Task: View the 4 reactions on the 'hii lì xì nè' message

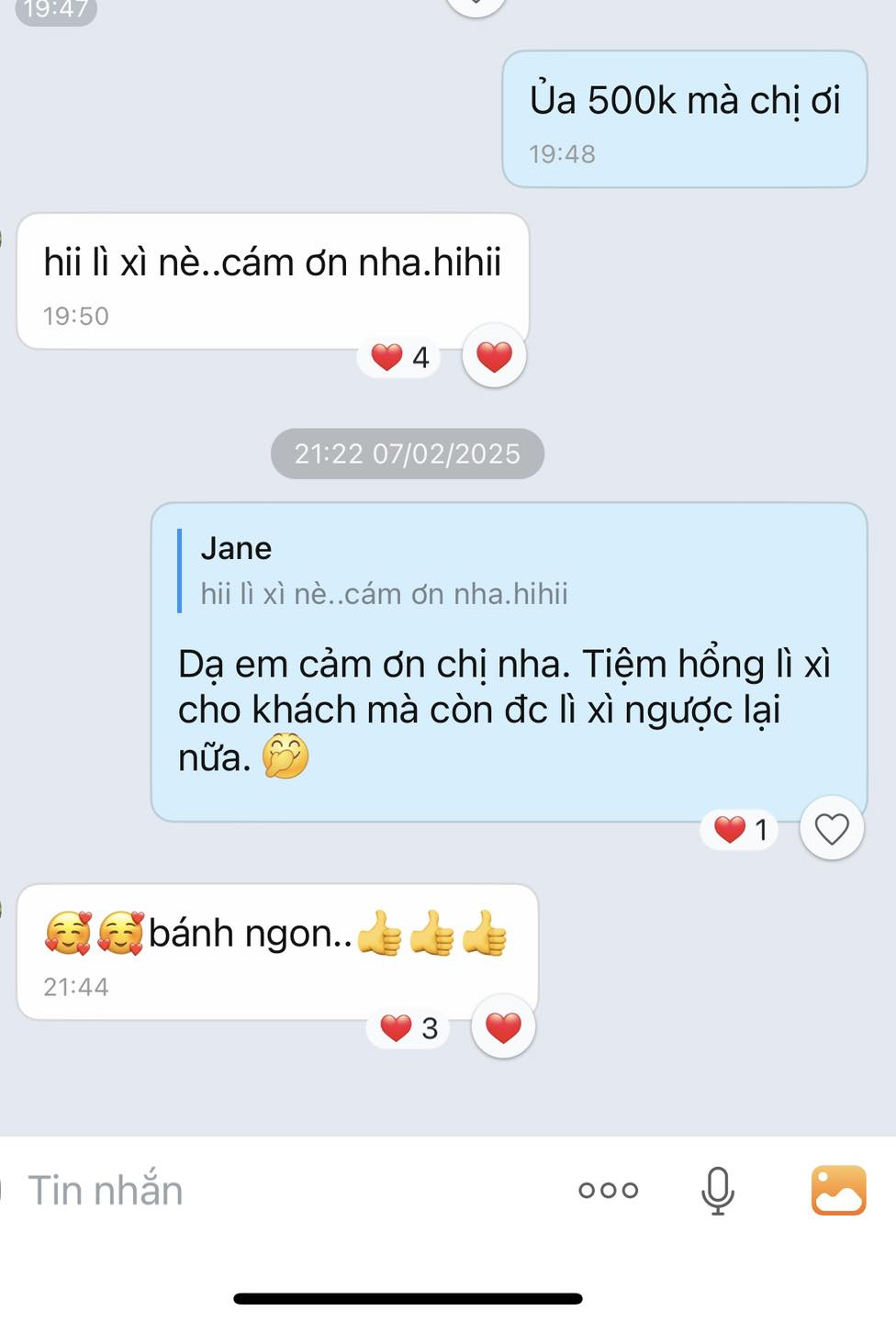Action: (400, 356)
